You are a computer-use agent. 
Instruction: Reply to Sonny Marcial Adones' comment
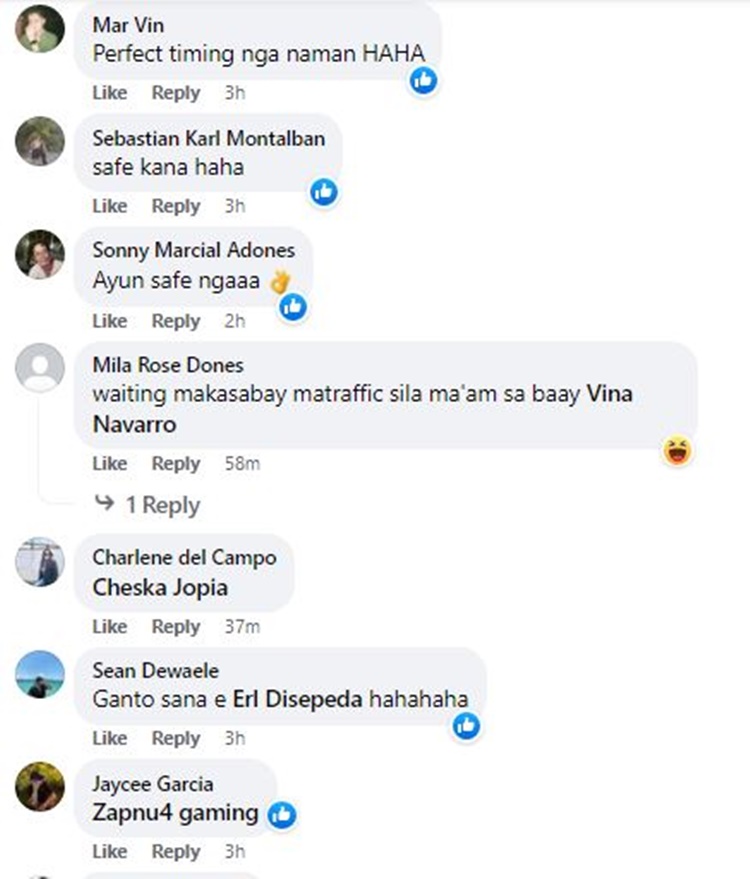(x=175, y=321)
